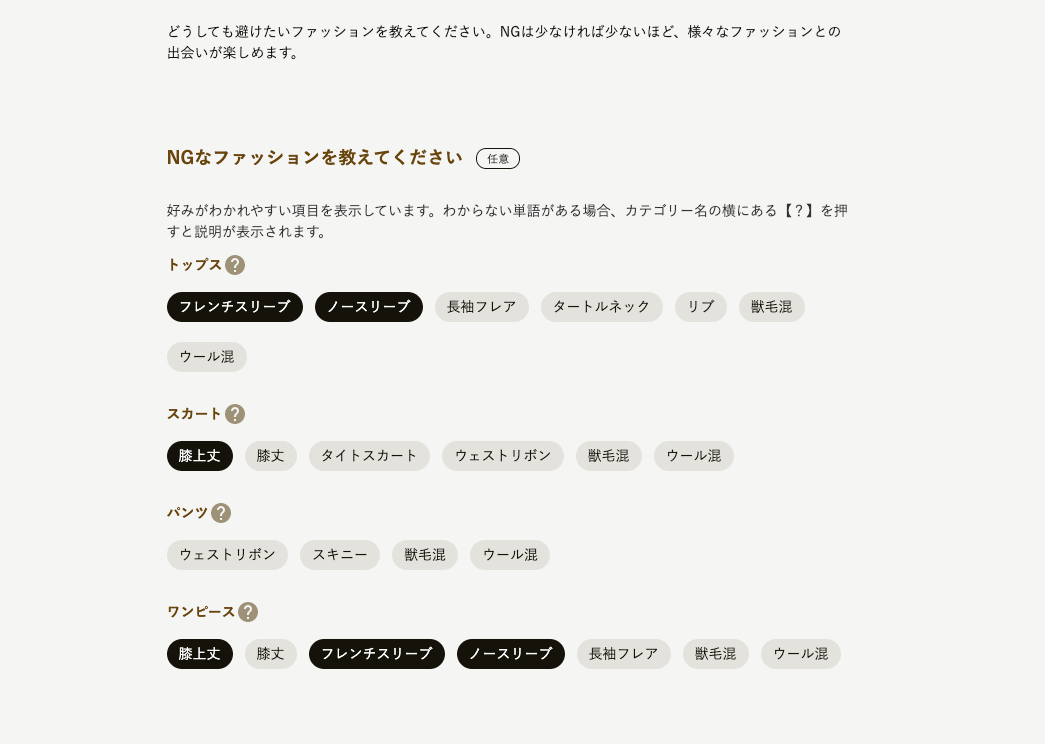Select the タートルネック chip

602,307
